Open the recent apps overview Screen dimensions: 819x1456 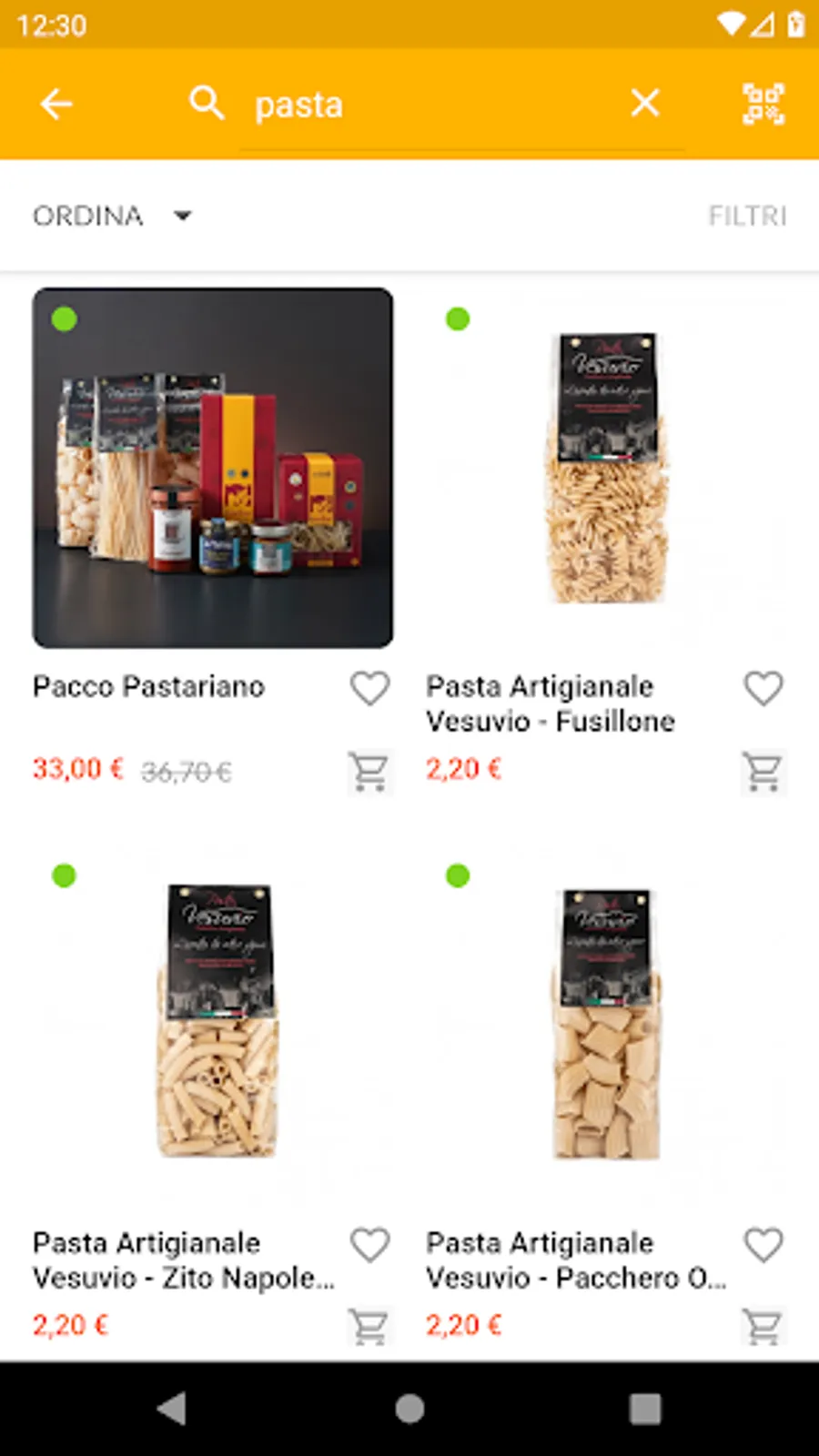point(645,1409)
